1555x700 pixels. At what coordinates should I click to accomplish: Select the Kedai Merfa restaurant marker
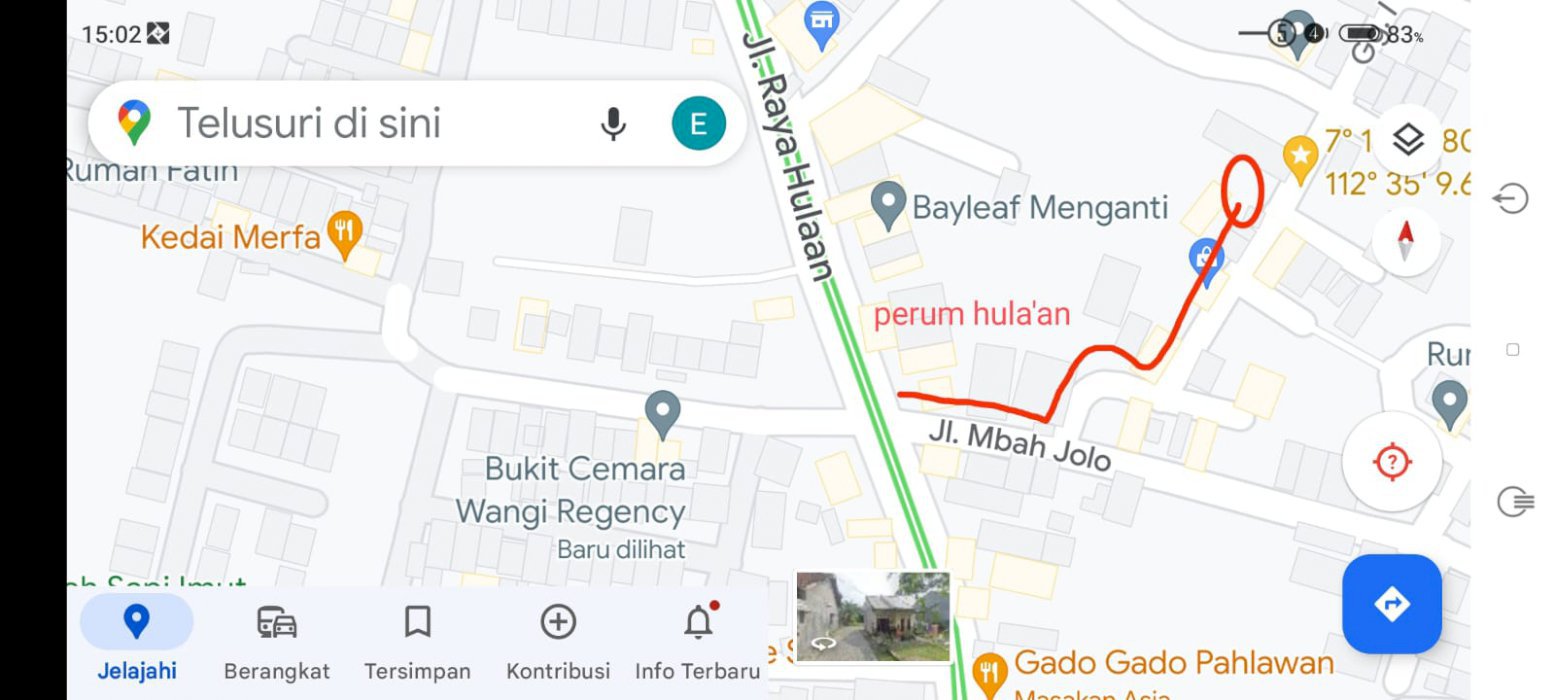344,236
